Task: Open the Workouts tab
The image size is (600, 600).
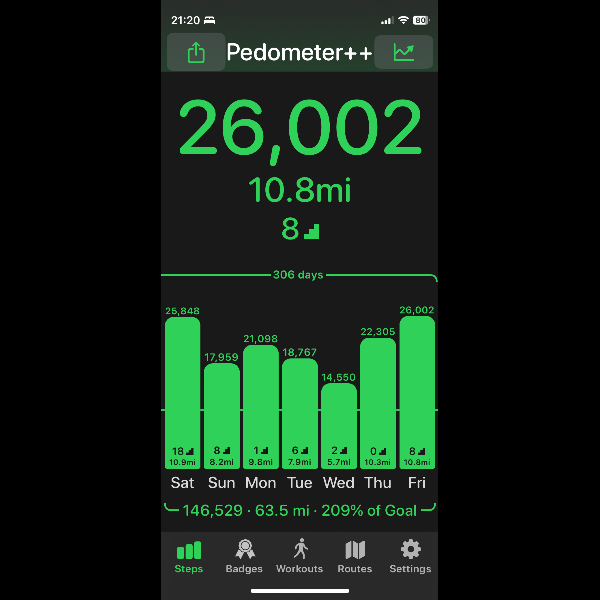Action: 300,556
